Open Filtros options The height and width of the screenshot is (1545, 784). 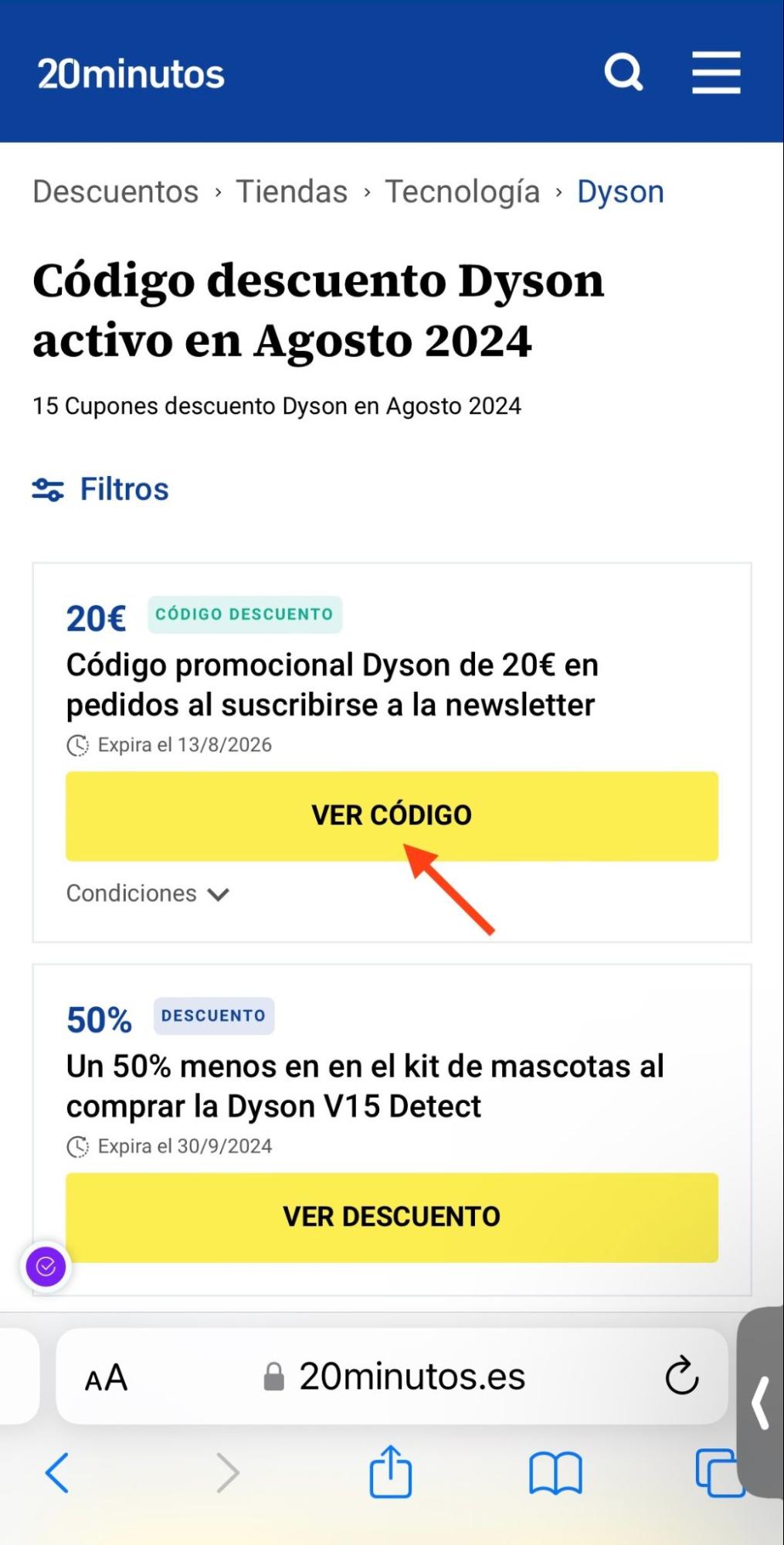tap(100, 489)
